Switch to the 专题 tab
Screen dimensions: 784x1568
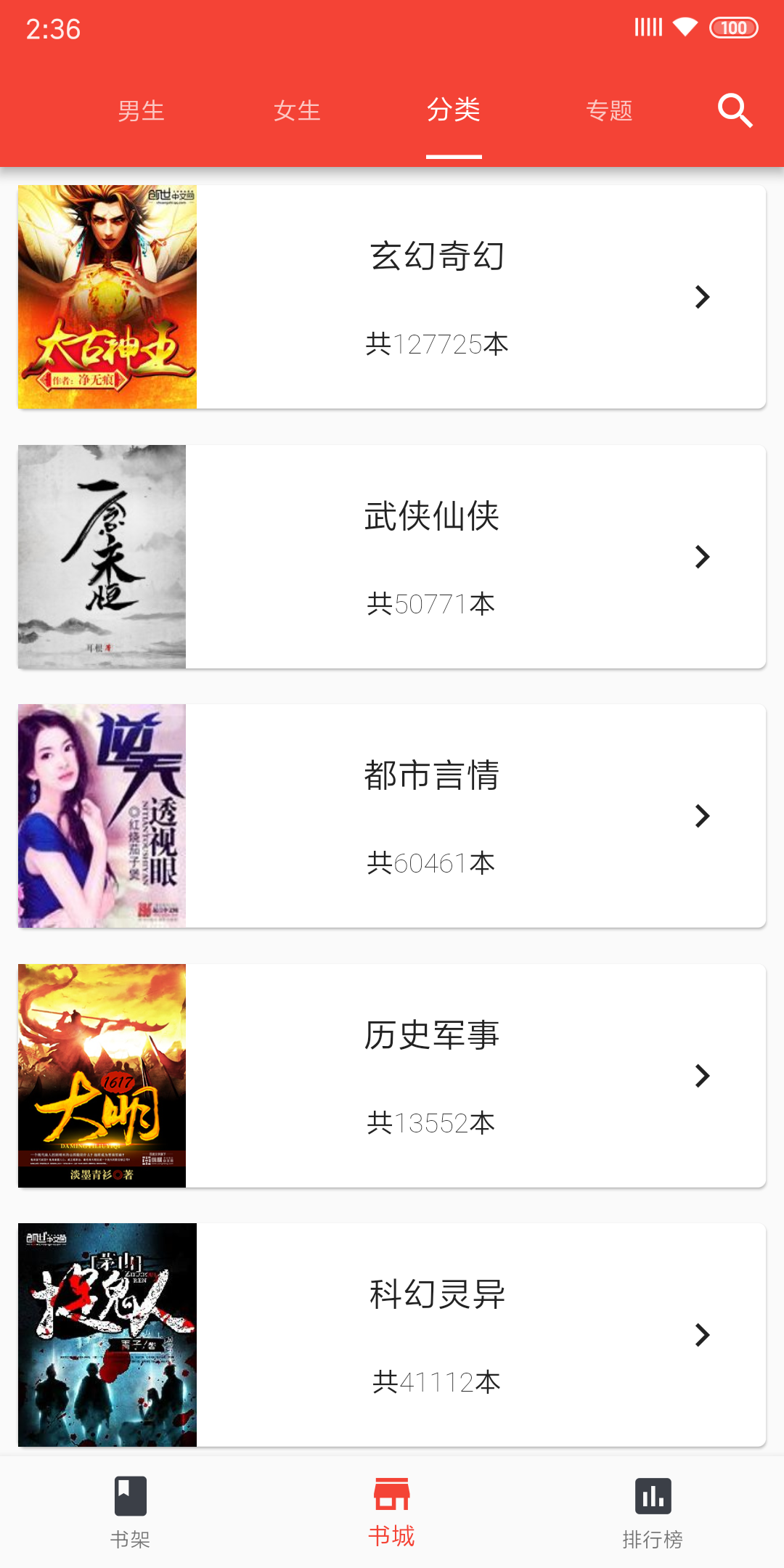coord(610,111)
